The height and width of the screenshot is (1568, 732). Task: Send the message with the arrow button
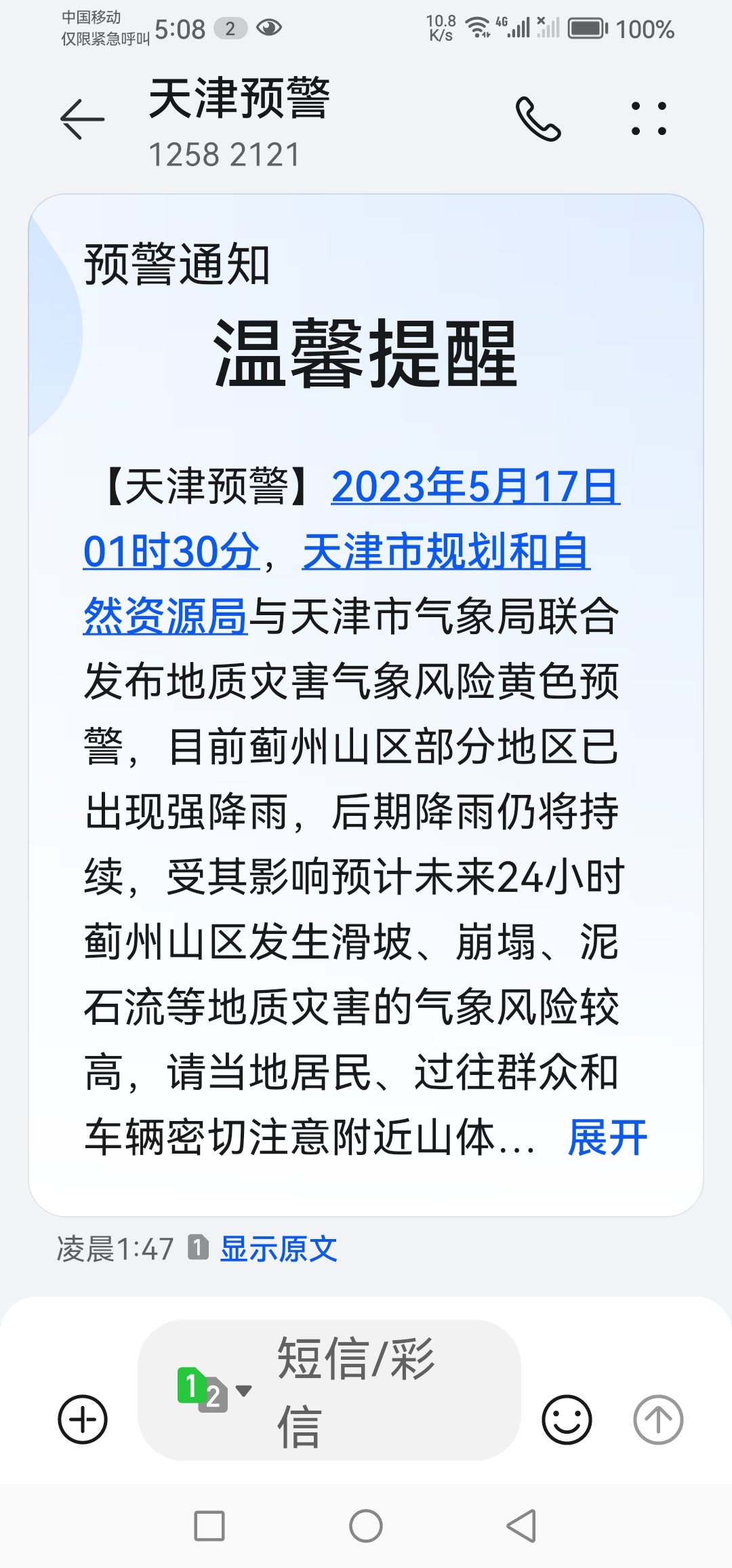[x=658, y=1419]
